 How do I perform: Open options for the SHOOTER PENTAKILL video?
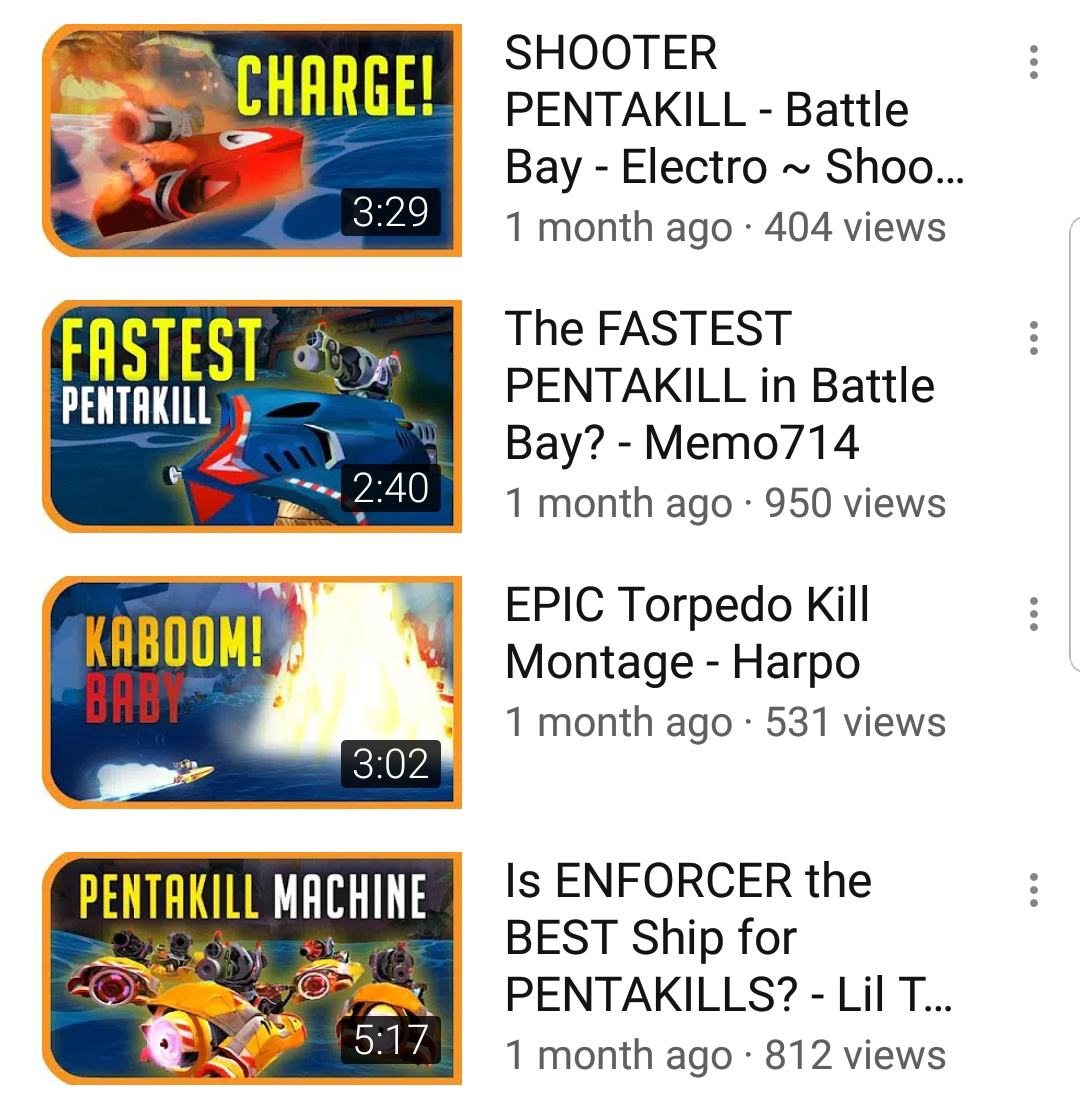point(1033,62)
